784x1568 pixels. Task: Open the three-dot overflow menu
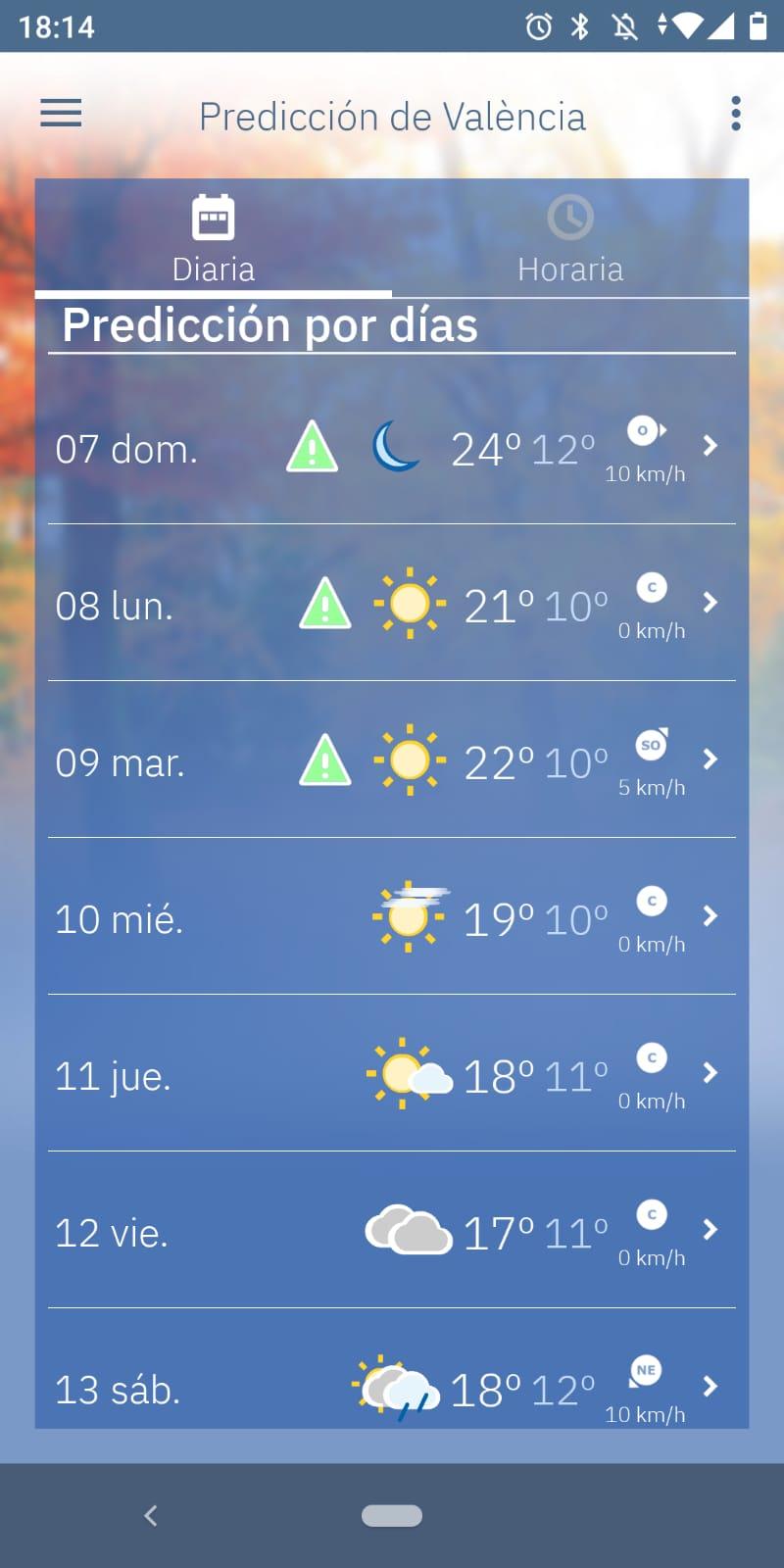736,114
